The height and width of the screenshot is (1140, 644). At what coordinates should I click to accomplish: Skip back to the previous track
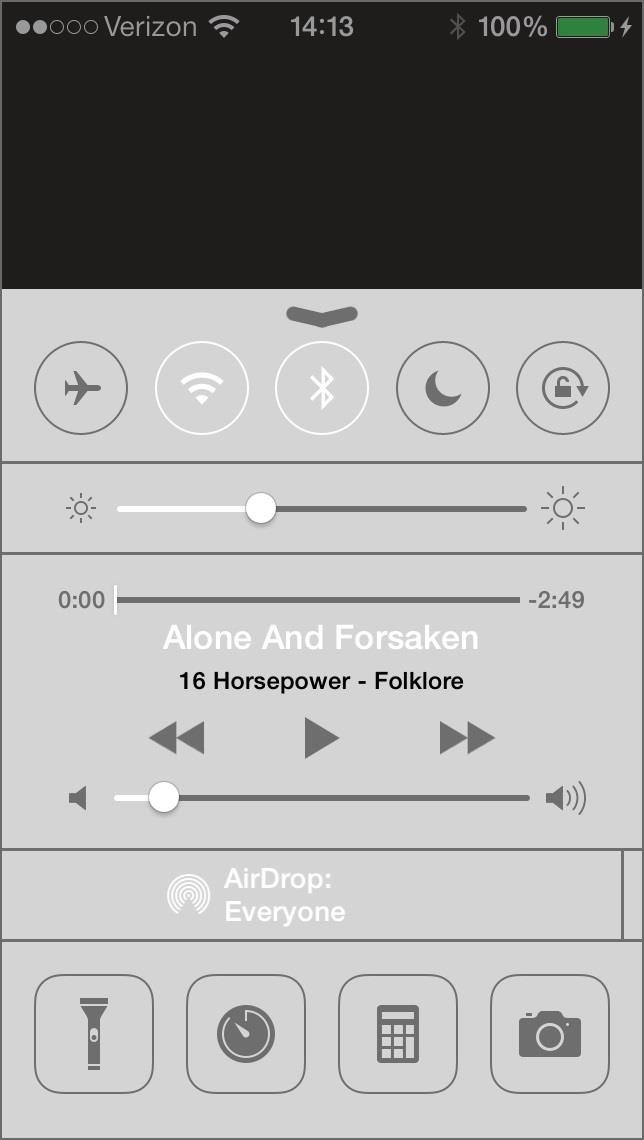click(x=177, y=739)
